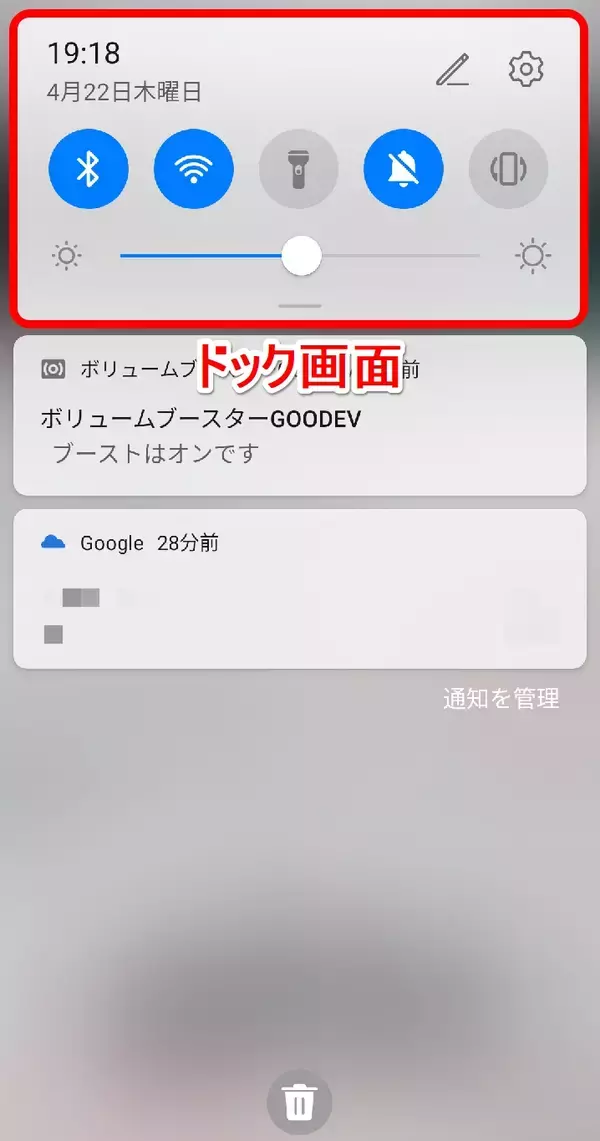The image size is (600, 1141).
Task: Open system settings via the gear icon
Action: click(526, 69)
